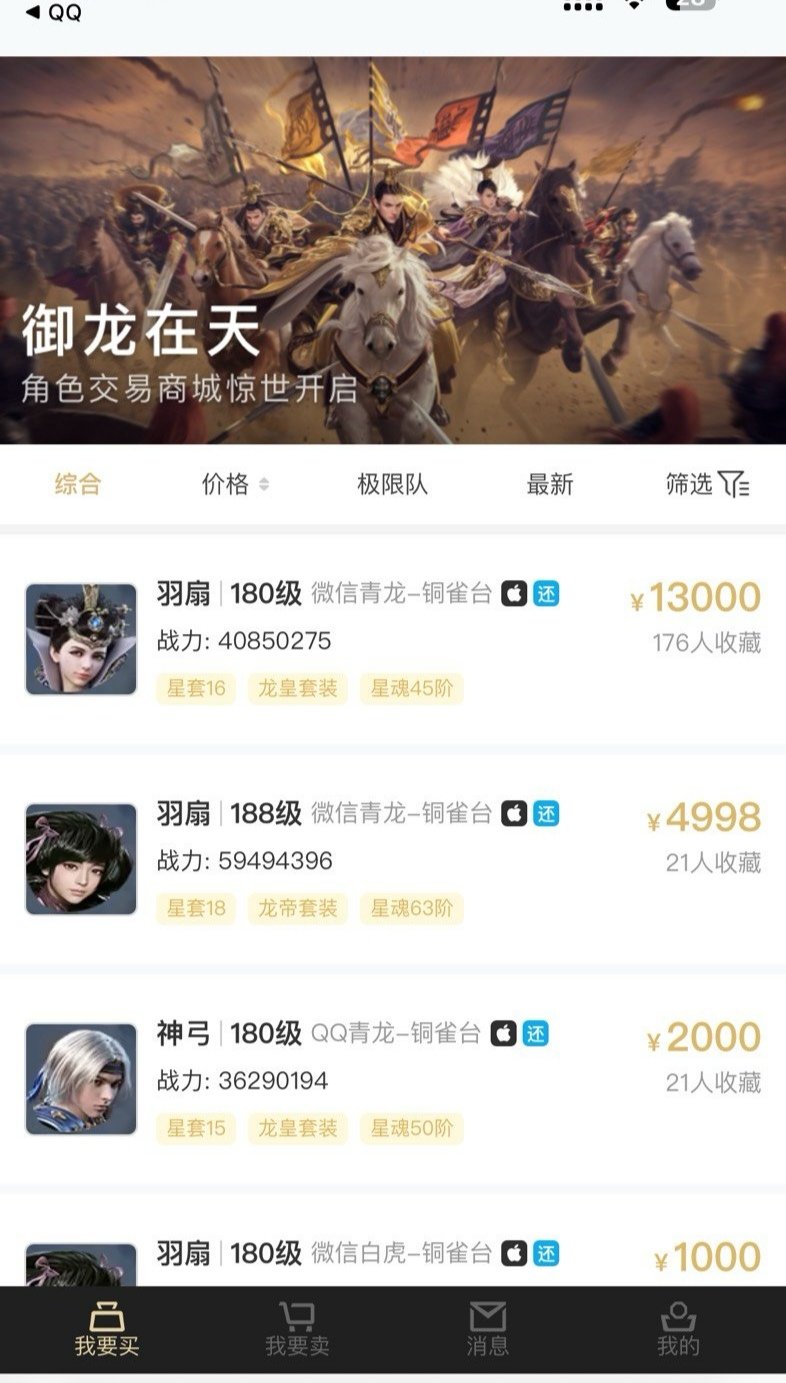This screenshot has width=786, height=1383.
Task: Open the 筛选 filter options
Action: [707, 485]
